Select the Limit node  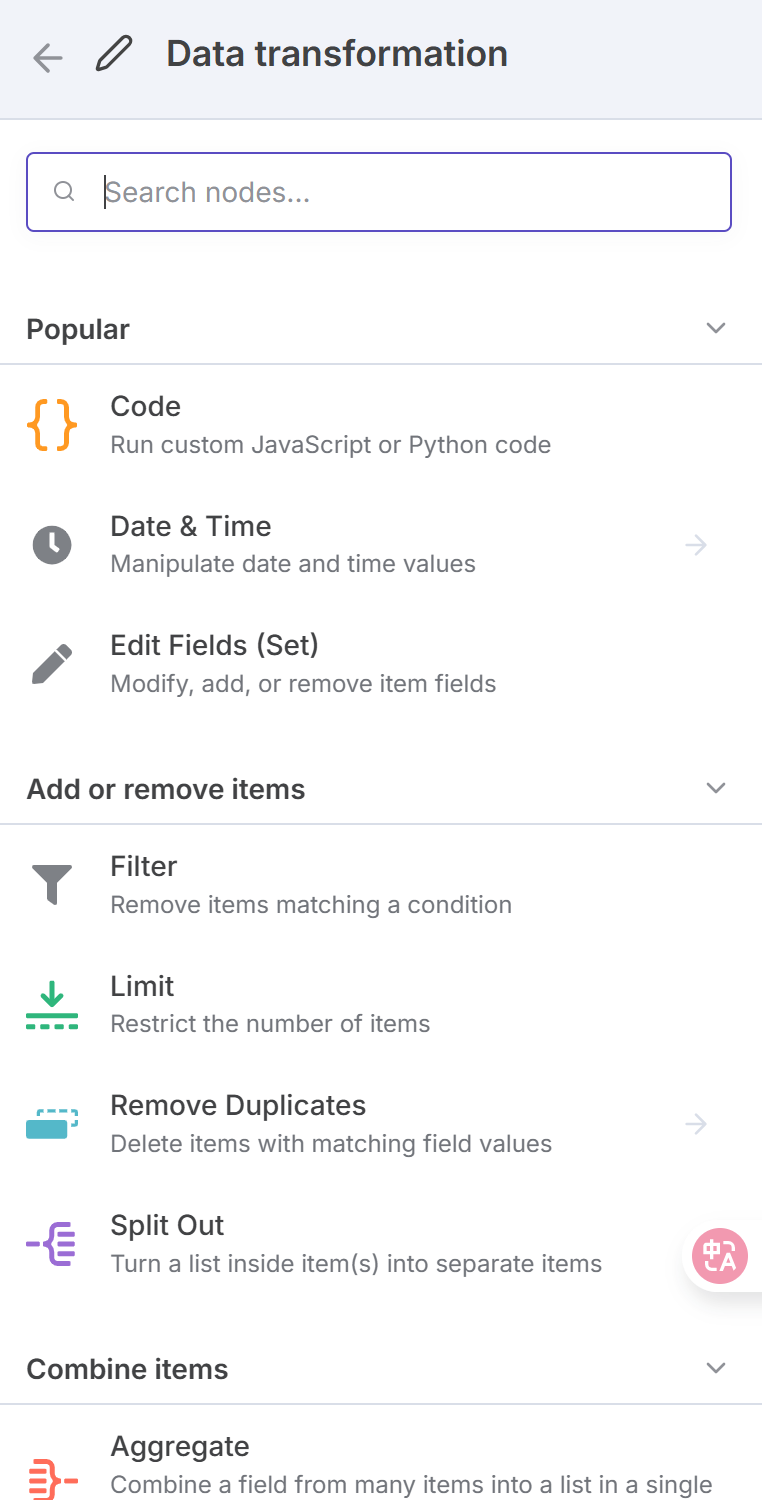[x=381, y=1005]
